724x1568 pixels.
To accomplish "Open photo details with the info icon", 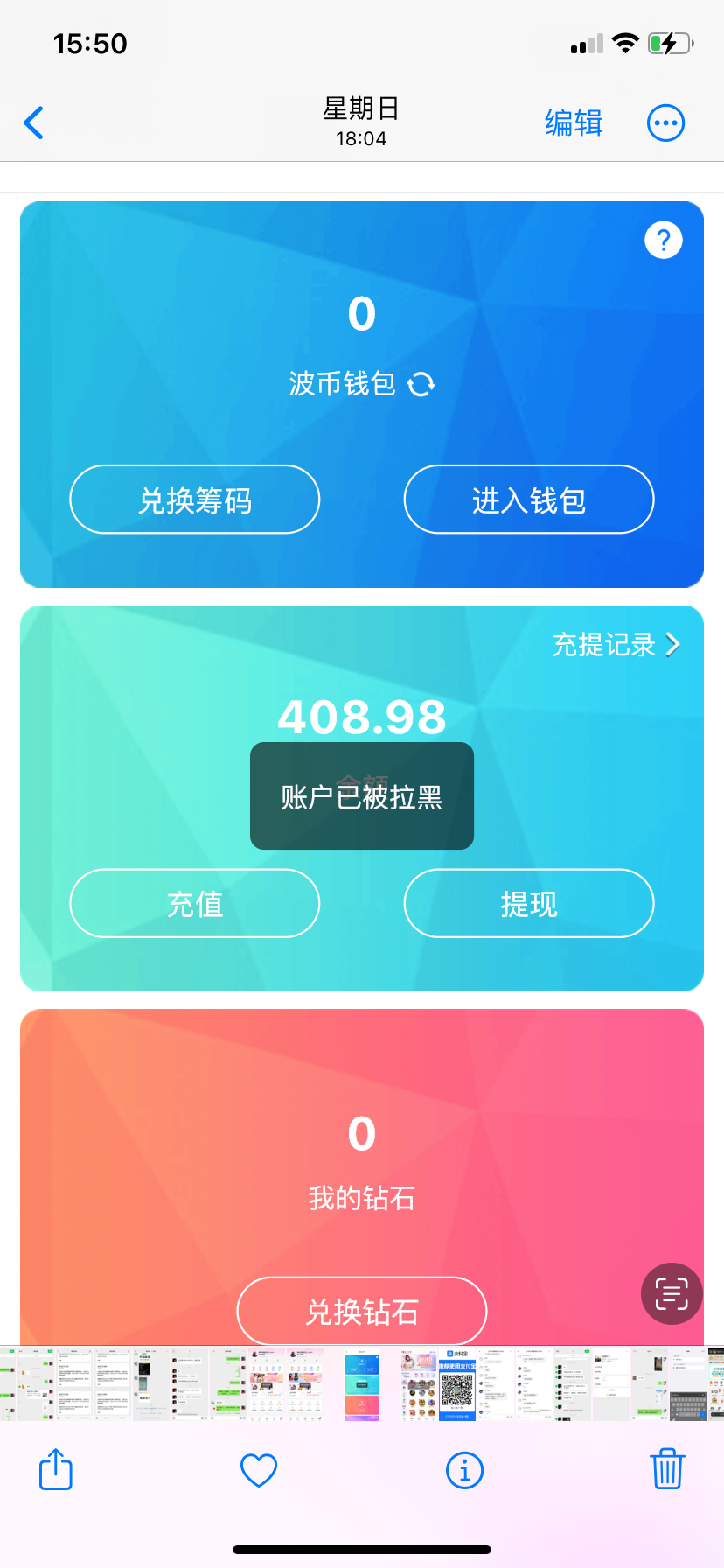I will coord(464,1470).
